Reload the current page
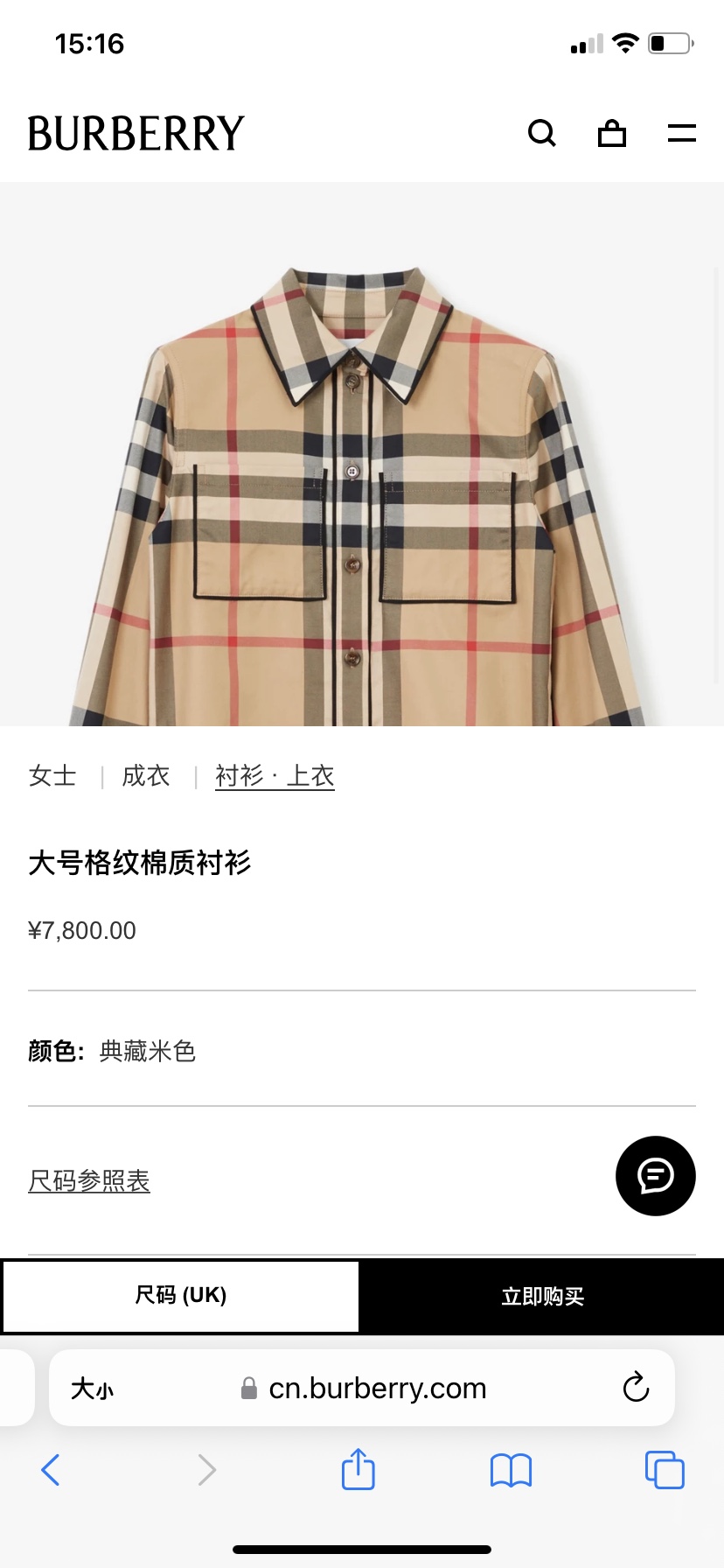 click(636, 1388)
